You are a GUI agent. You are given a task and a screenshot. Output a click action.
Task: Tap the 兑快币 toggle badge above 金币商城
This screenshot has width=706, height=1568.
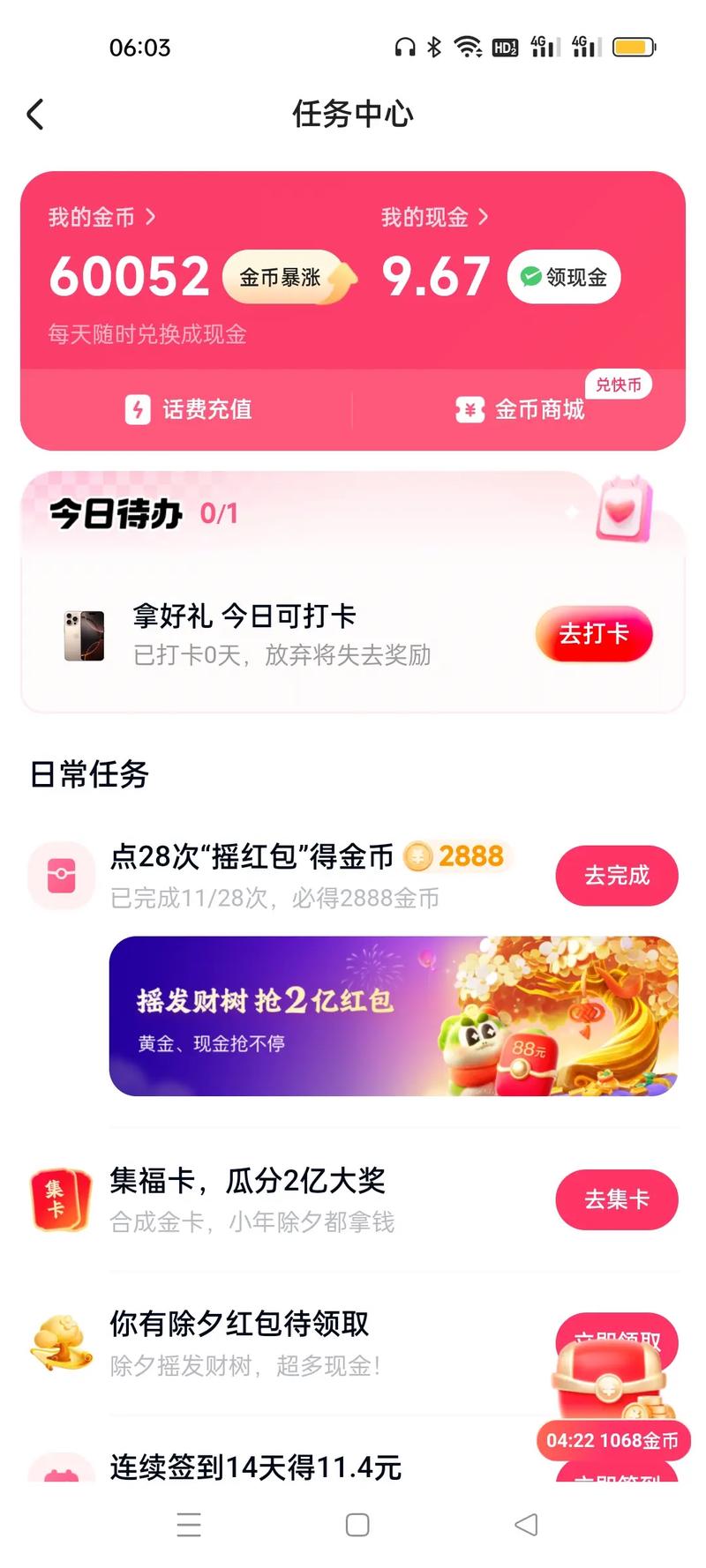tap(618, 385)
